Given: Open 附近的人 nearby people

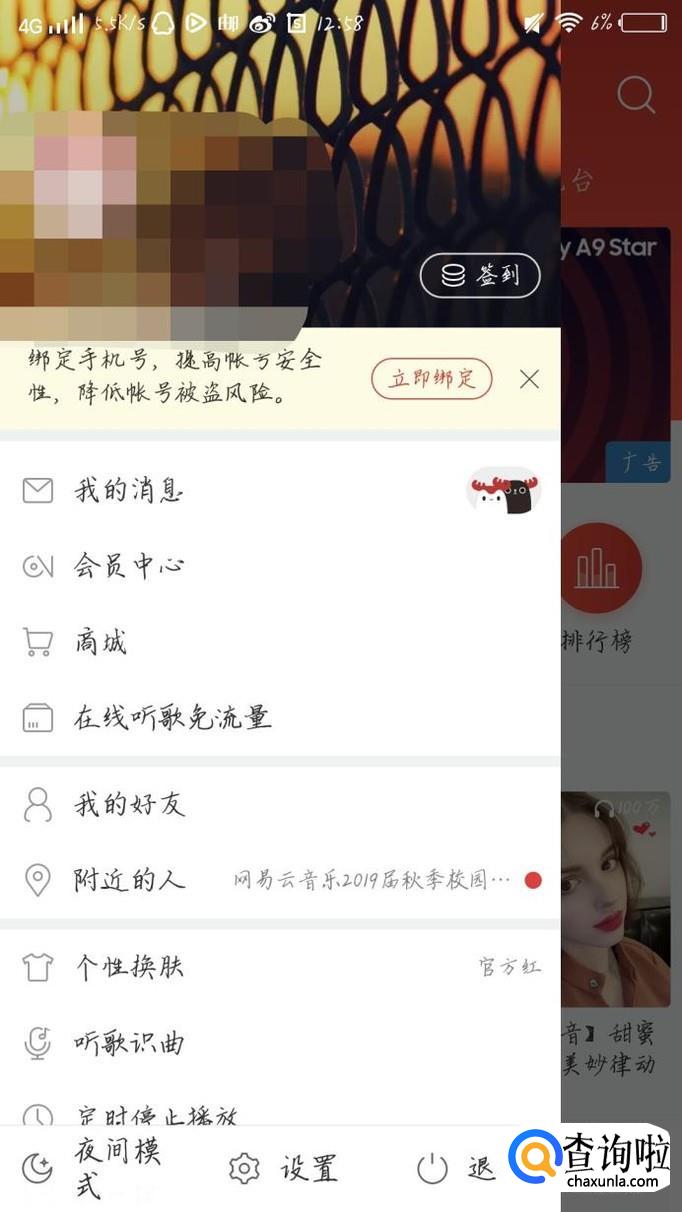Looking at the screenshot, I should tap(130, 880).
